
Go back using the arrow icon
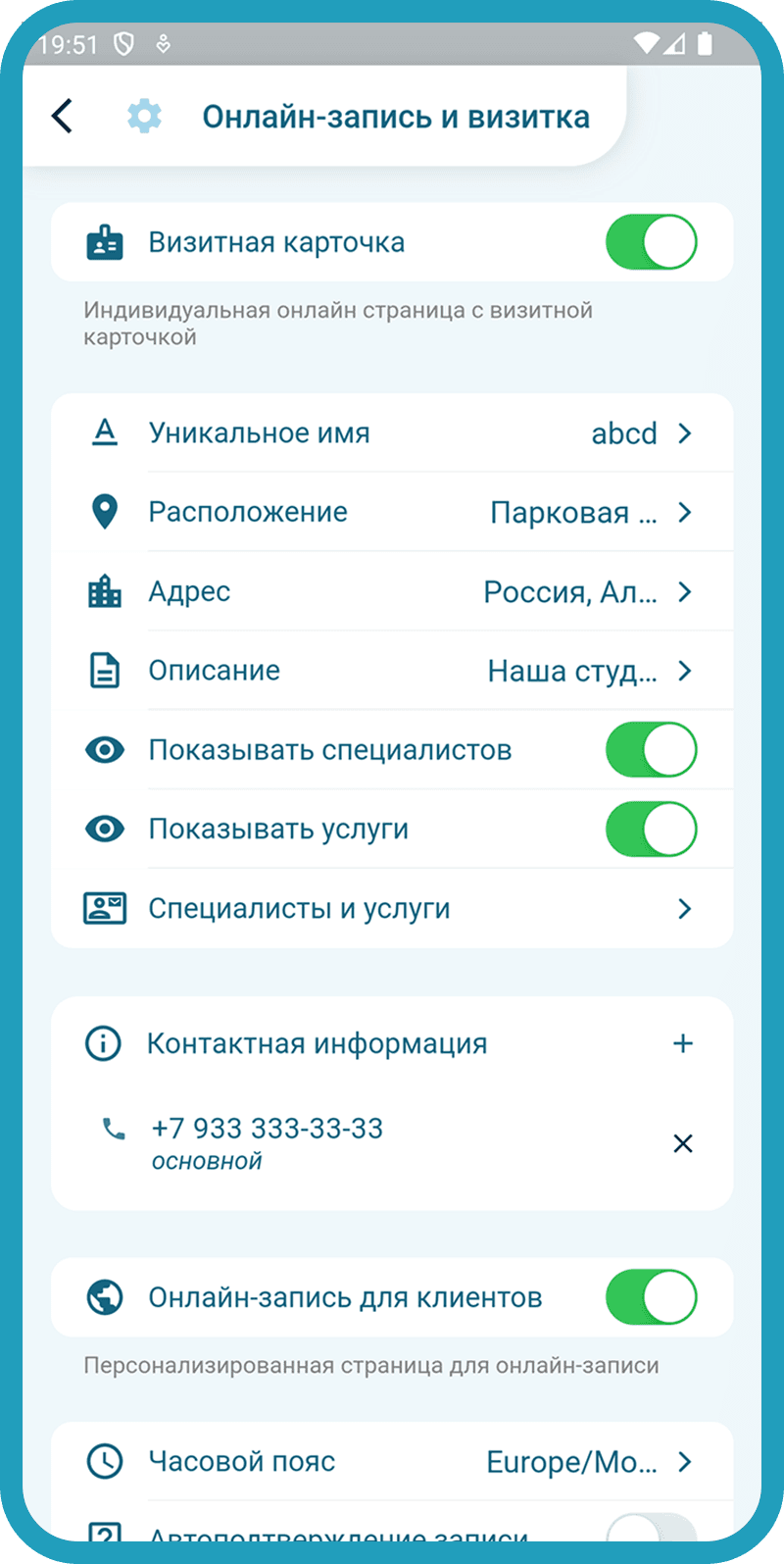coord(62,117)
